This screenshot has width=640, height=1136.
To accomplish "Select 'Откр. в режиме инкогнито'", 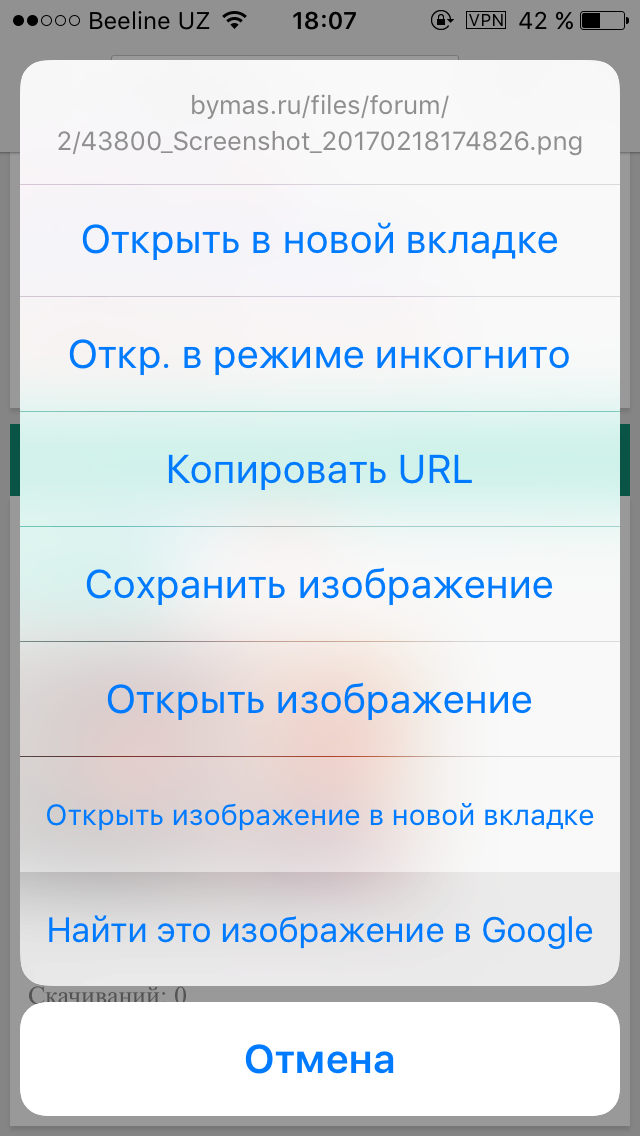I will (x=320, y=355).
